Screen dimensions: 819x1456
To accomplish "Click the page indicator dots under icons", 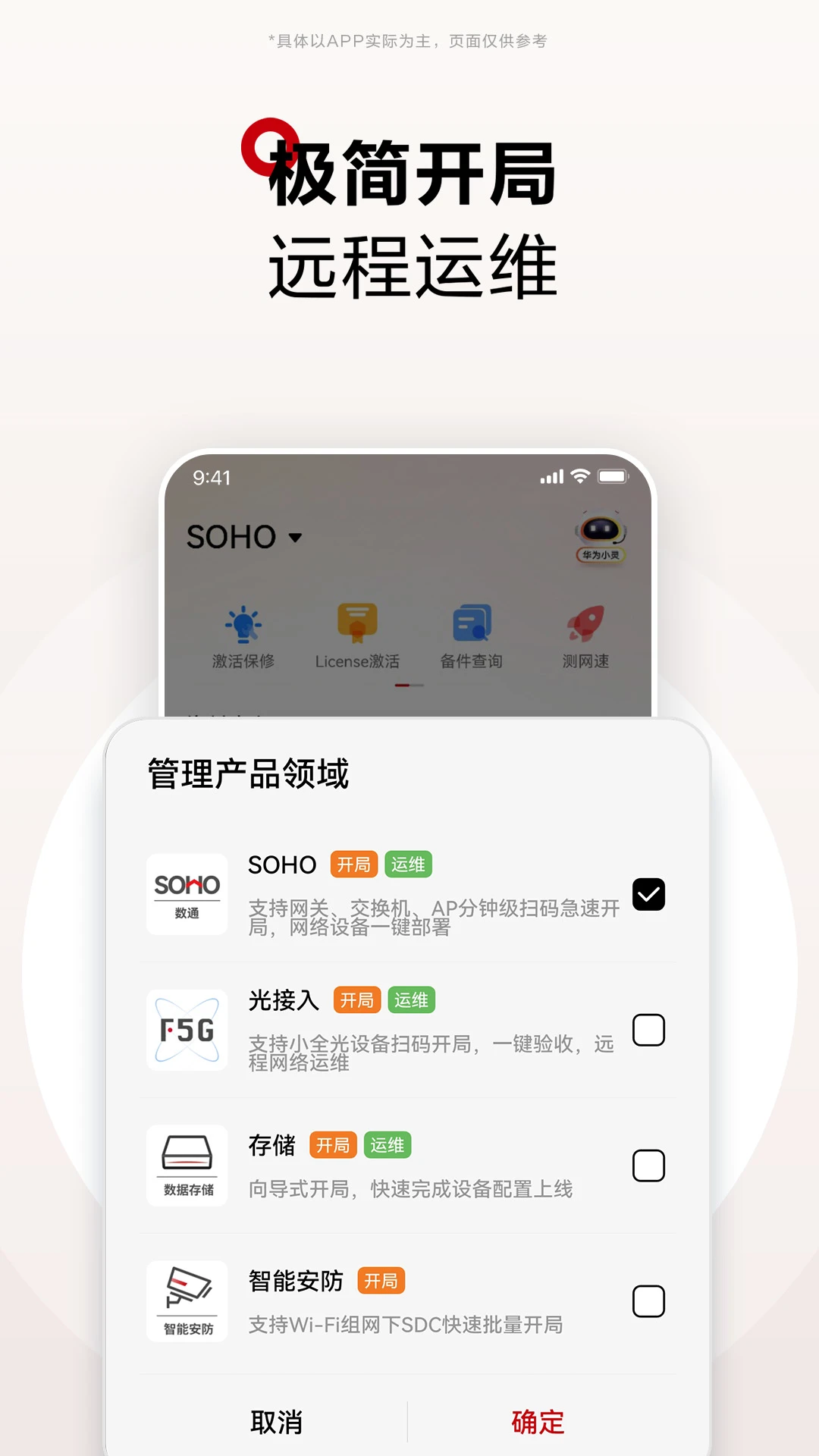I will click(409, 683).
